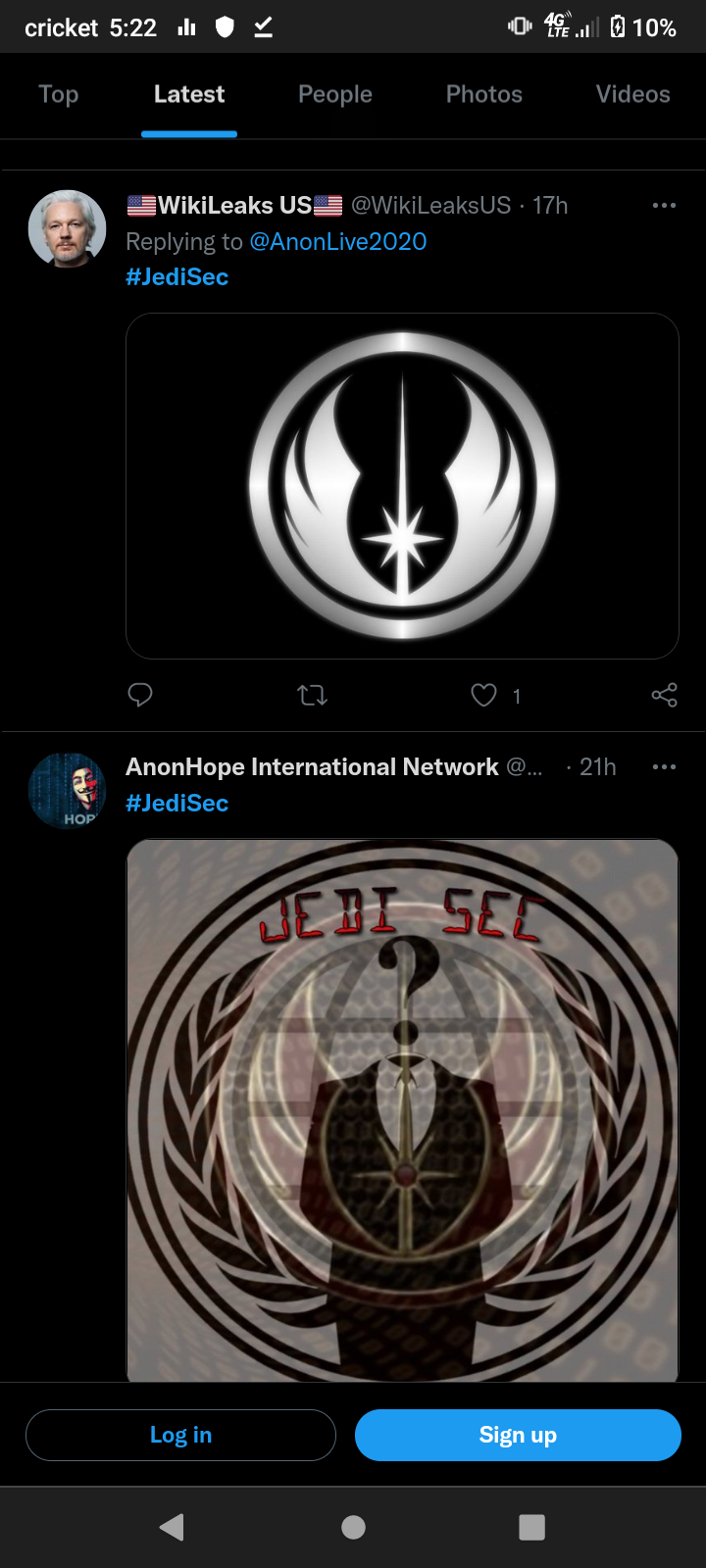706x1568 pixels.
Task: Go to the Videos tab
Action: 633,94
